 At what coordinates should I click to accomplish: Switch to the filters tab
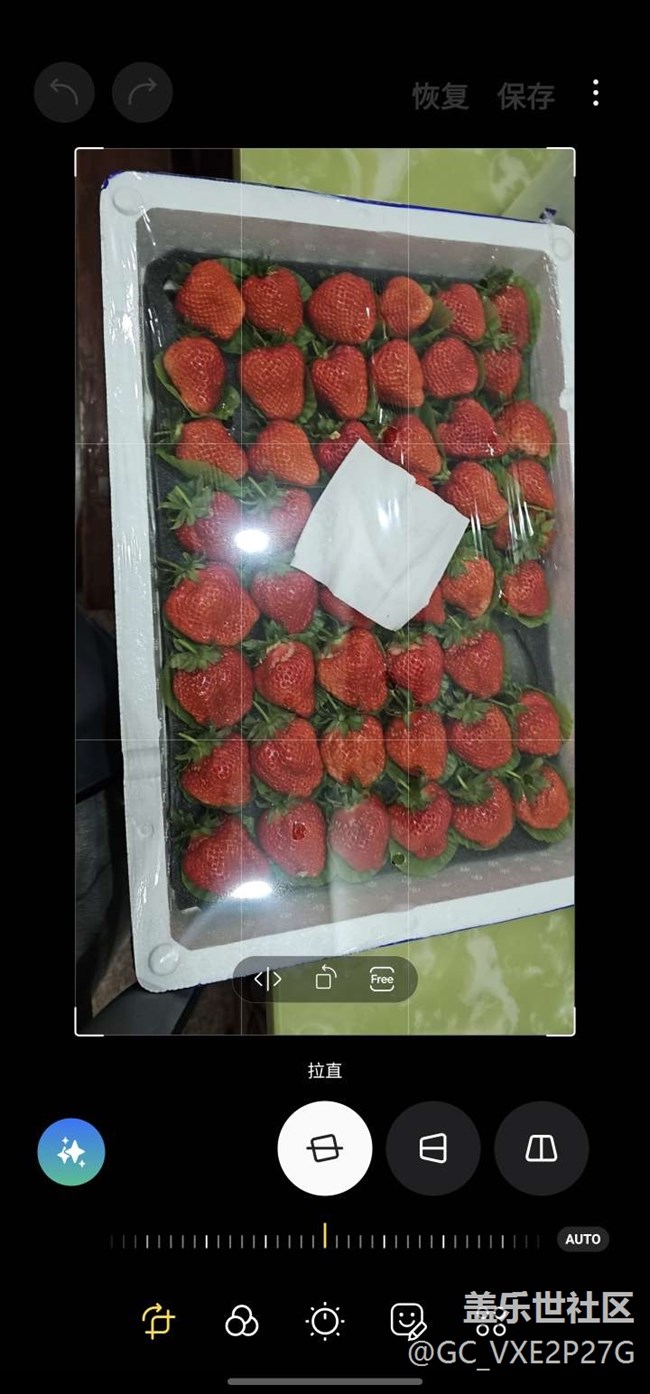point(241,1321)
